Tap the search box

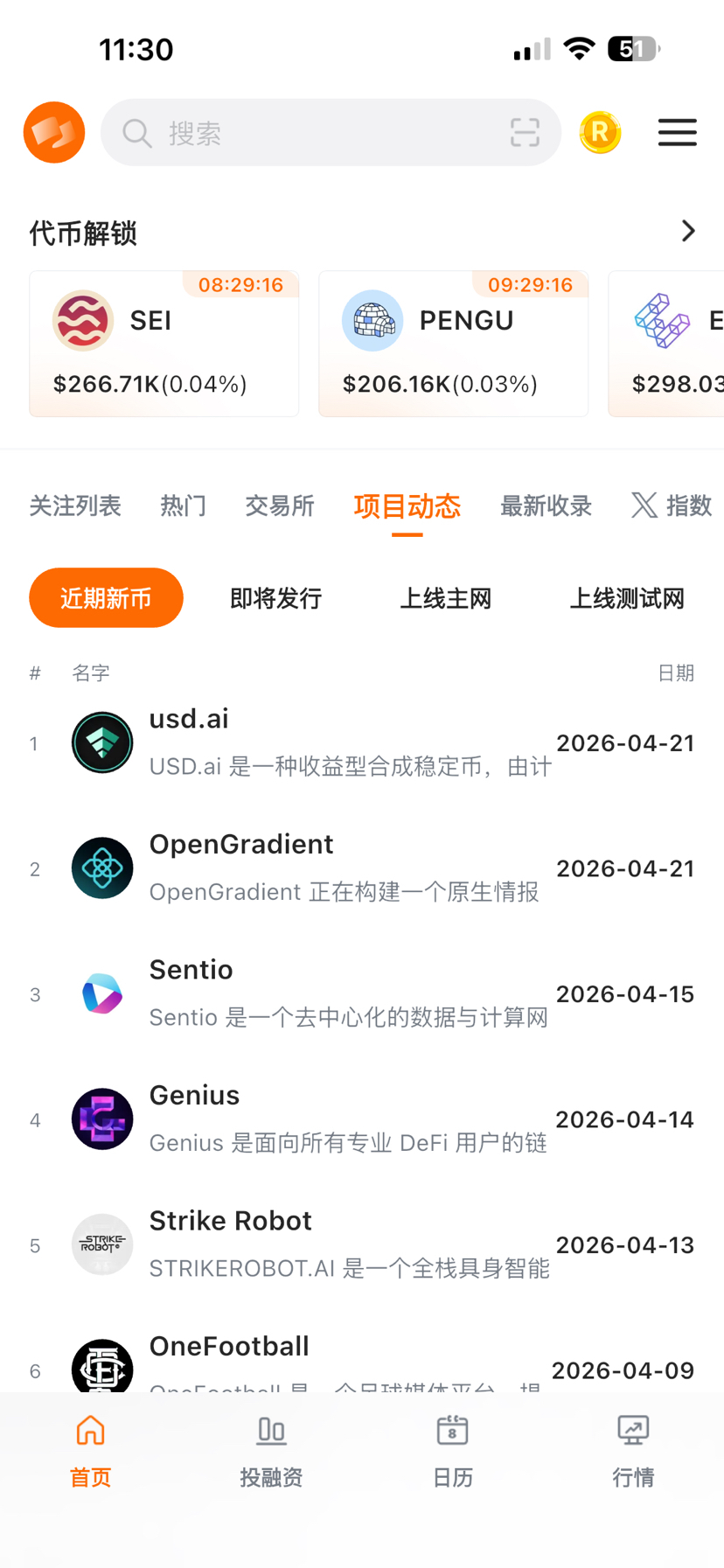click(331, 133)
